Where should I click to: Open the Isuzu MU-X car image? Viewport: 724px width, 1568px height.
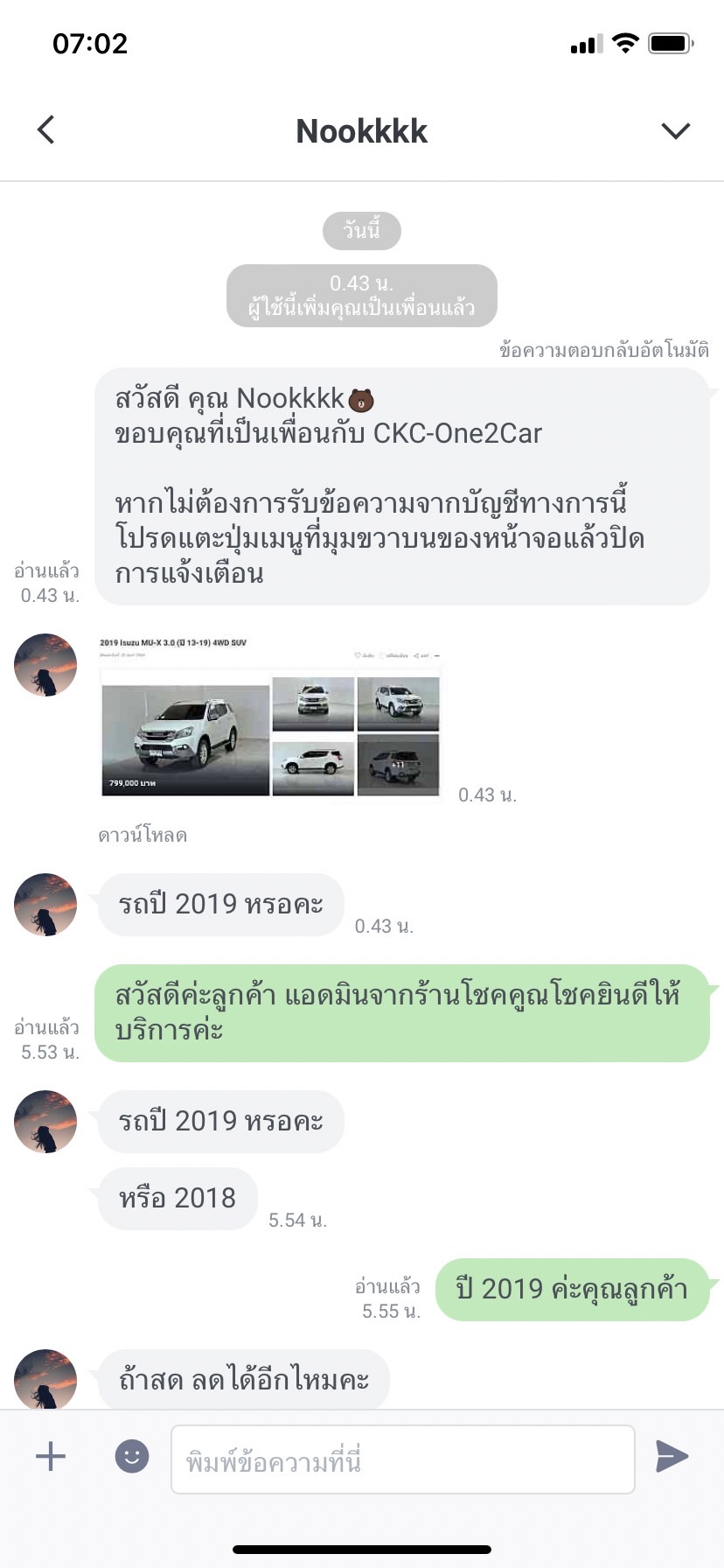pyautogui.click(x=270, y=717)
